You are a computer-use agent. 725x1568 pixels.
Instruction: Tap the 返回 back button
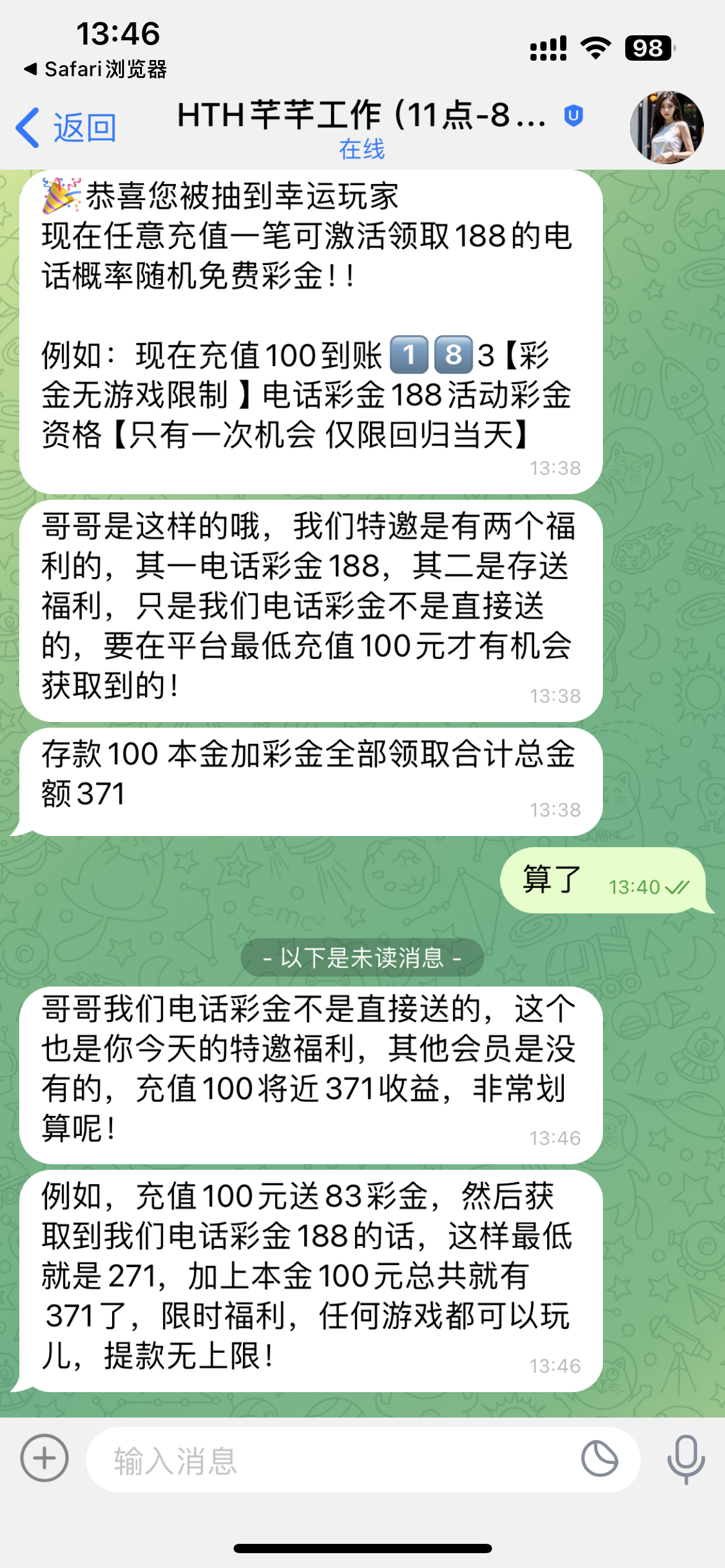[x=66, y=128]
